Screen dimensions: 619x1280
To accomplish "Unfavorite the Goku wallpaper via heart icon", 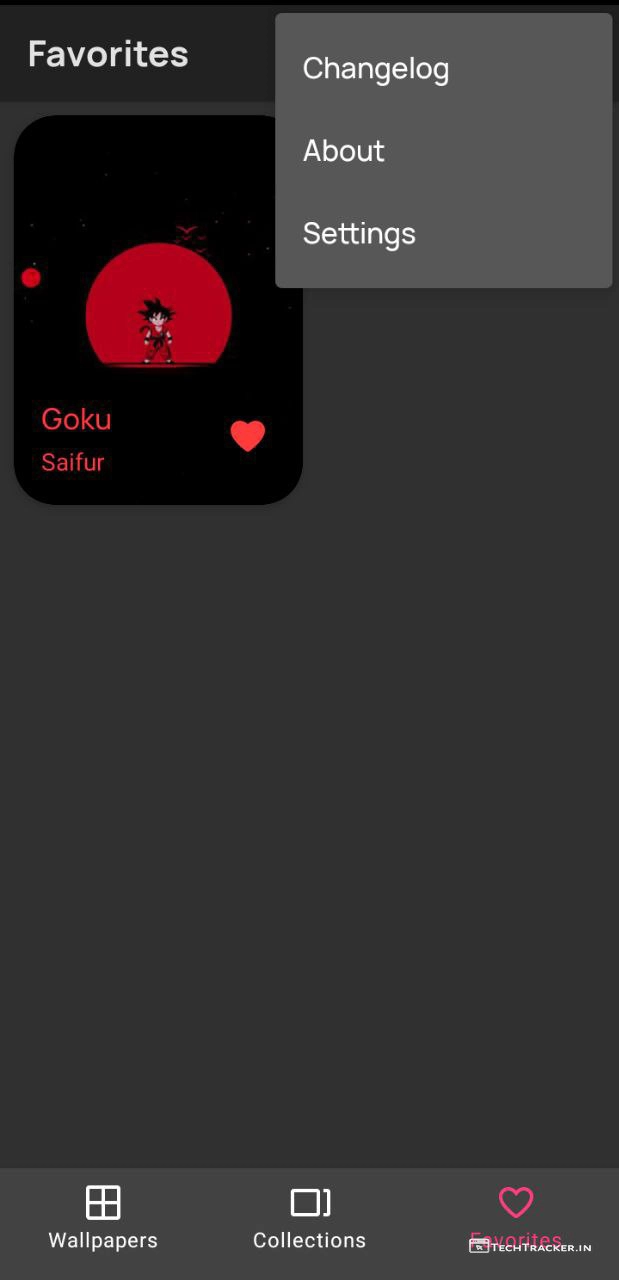I will pos(248,436).
